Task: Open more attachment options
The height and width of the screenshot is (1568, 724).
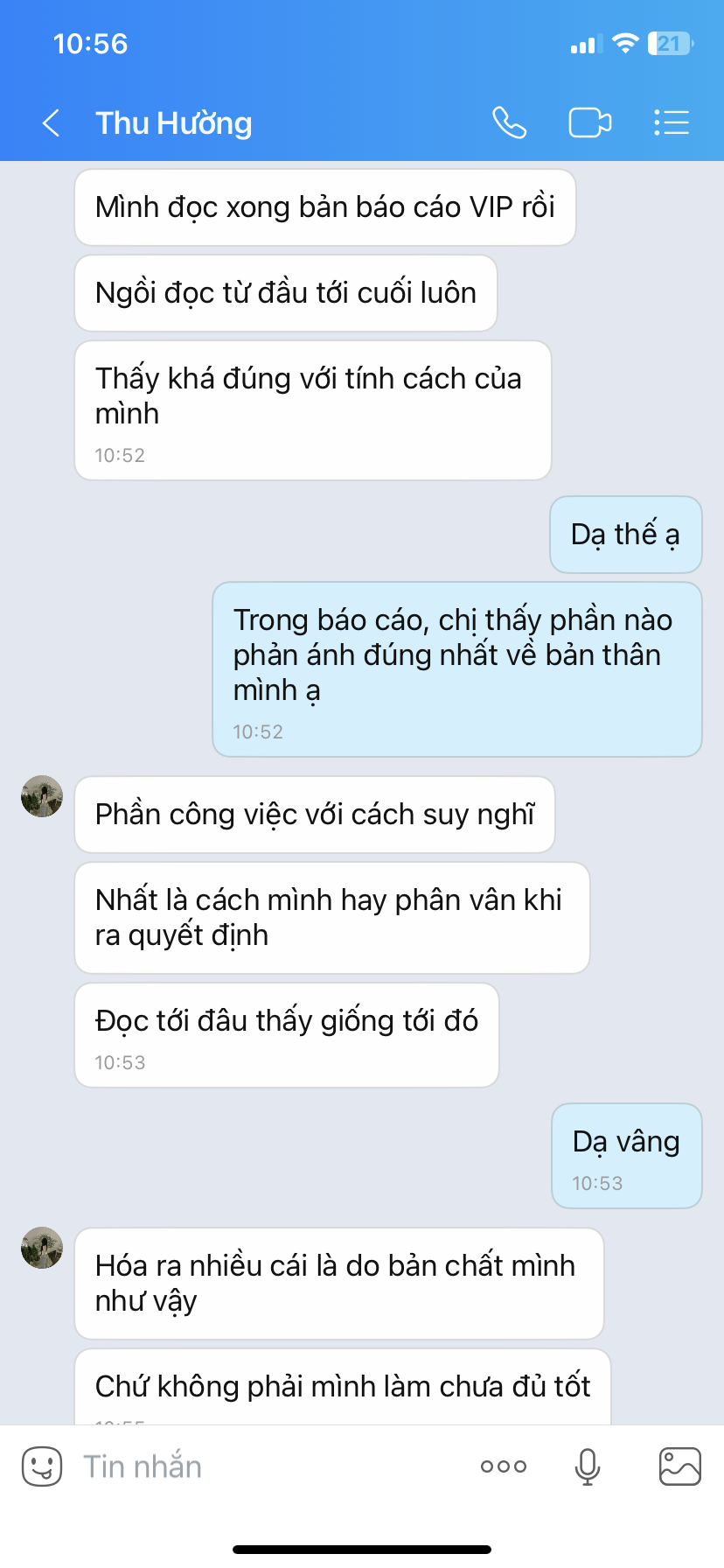Action: (504, 1466)
